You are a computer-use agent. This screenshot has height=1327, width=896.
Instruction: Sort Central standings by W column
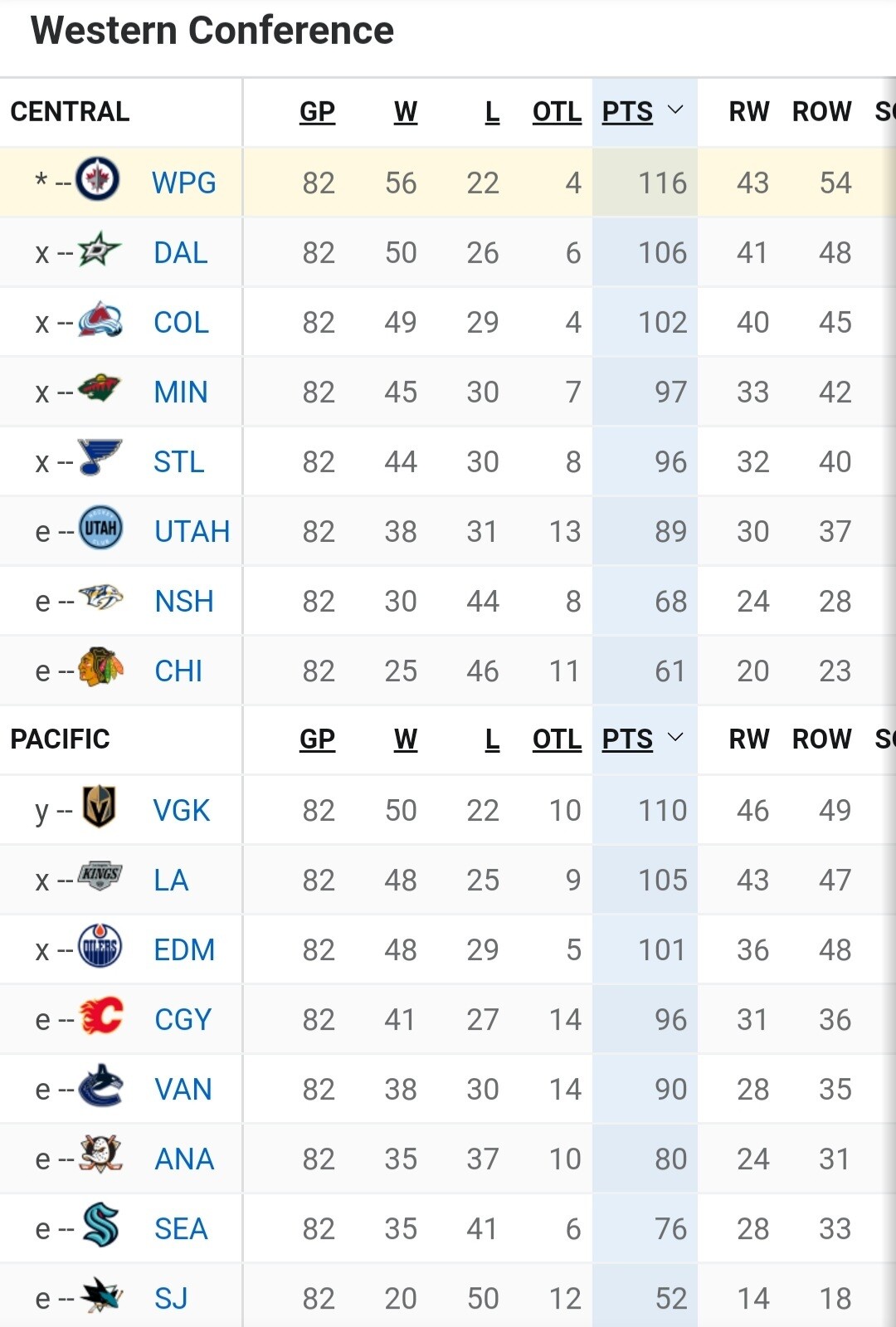[405, 111]
